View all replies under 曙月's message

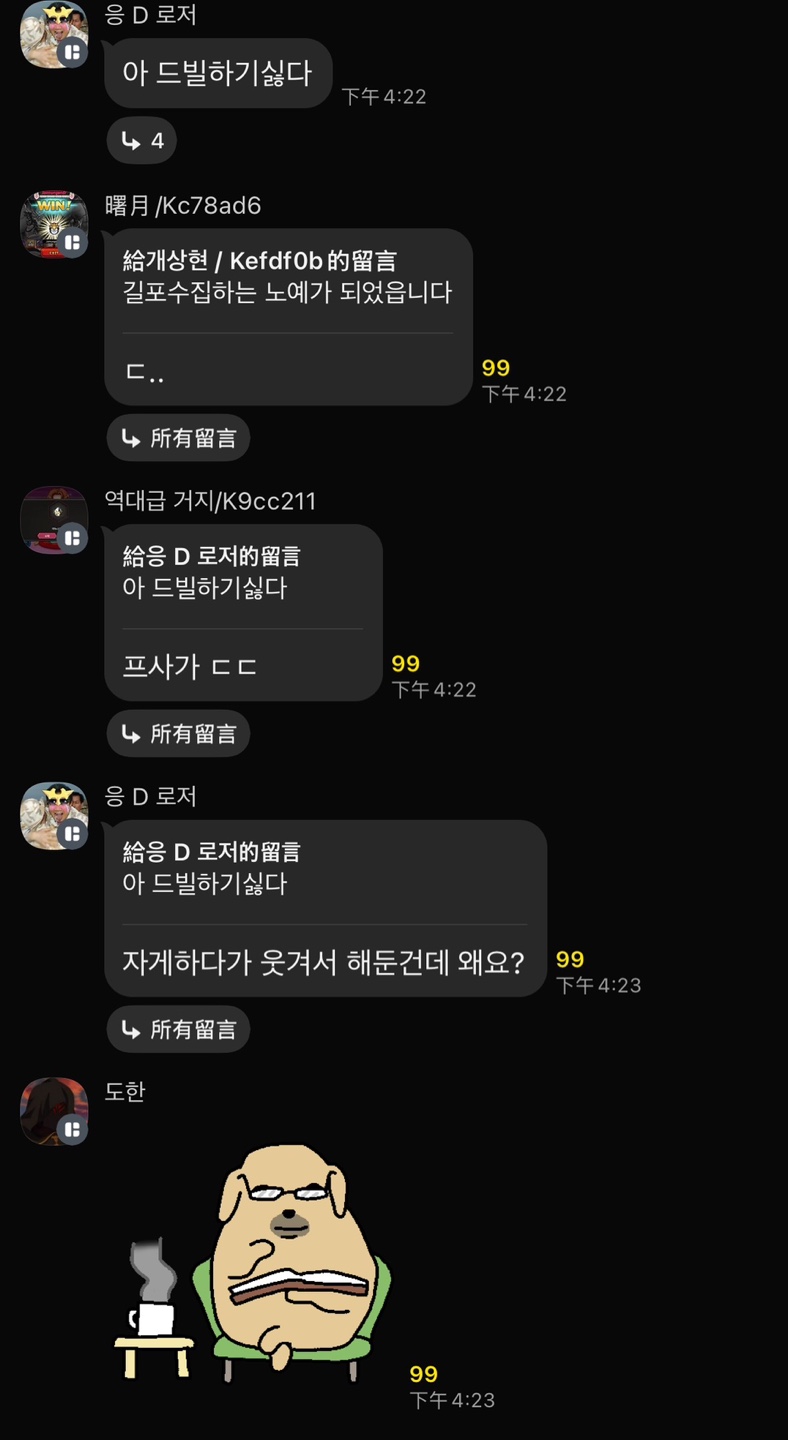[178, 438]
